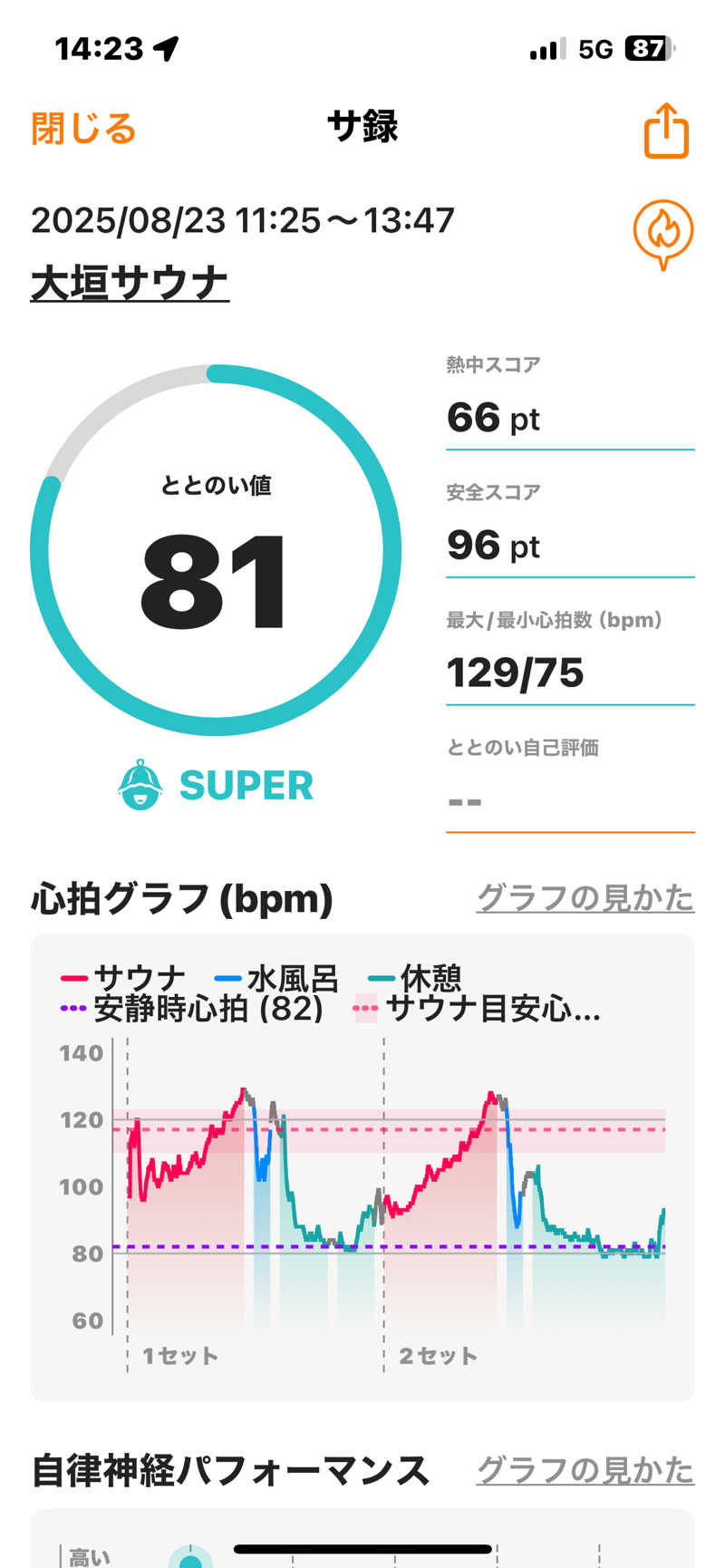Open the flame badge icon
Screen dimensions: 725x1568
click(x=663, y=233)
